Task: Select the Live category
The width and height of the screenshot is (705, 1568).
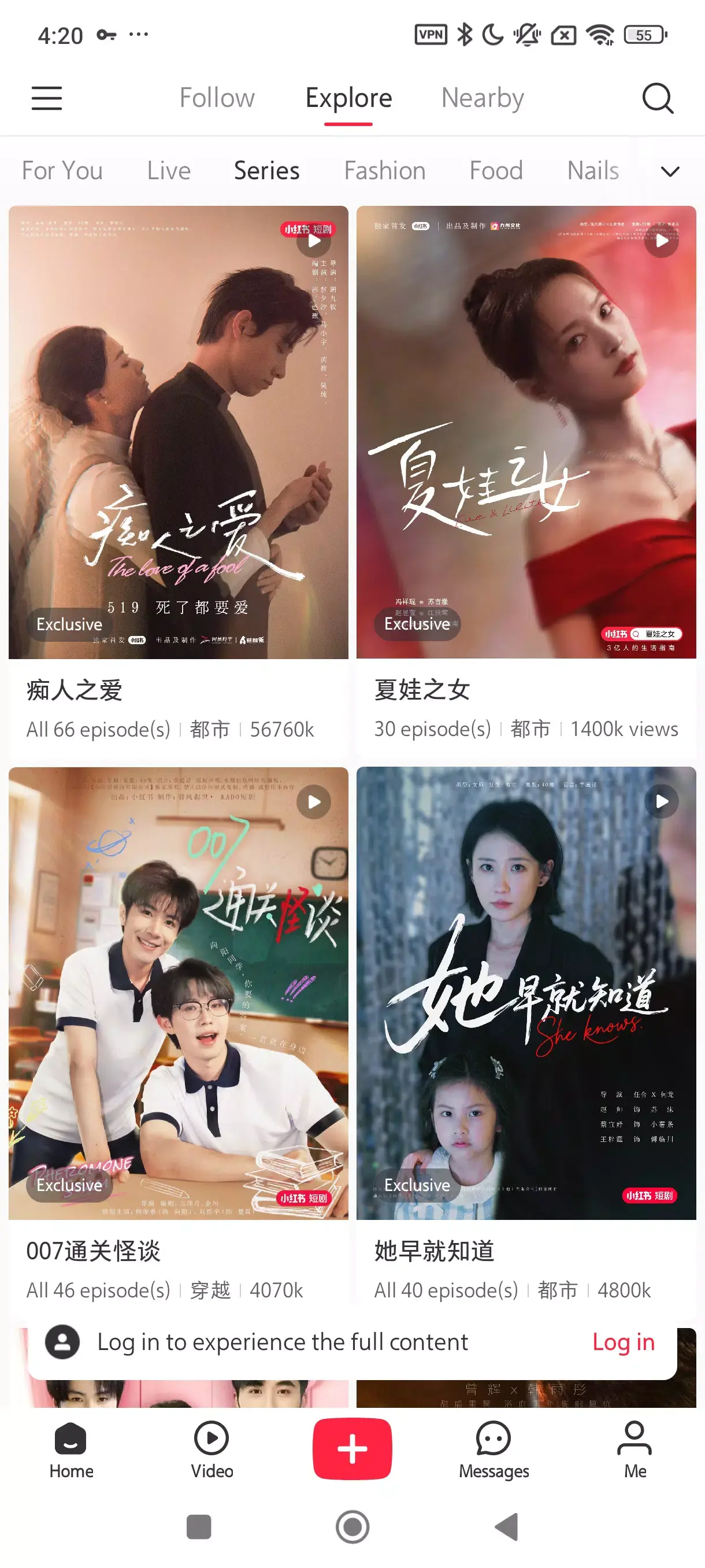Action: click(x=169, y=171)
